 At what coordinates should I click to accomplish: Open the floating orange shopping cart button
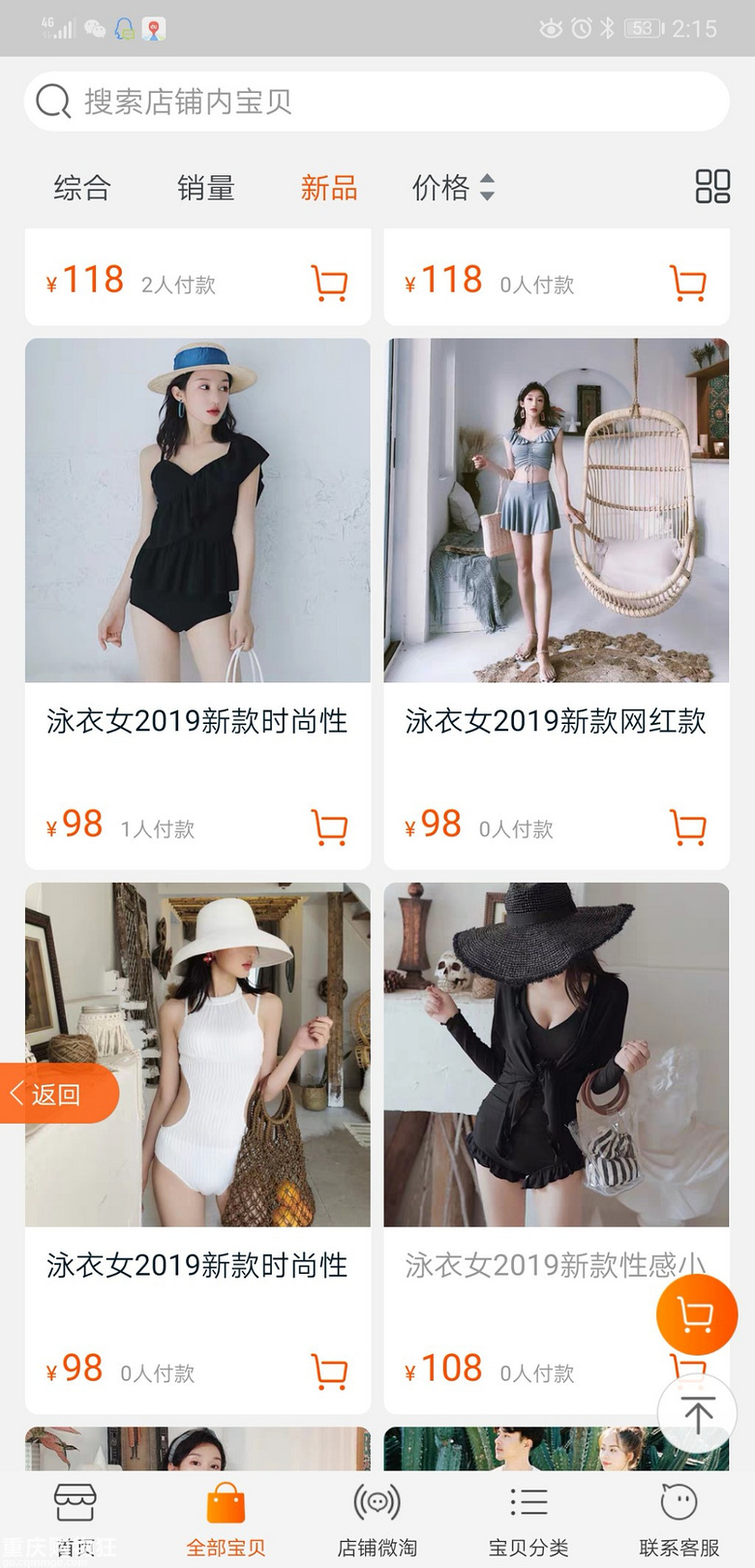tap(697, 1314)
